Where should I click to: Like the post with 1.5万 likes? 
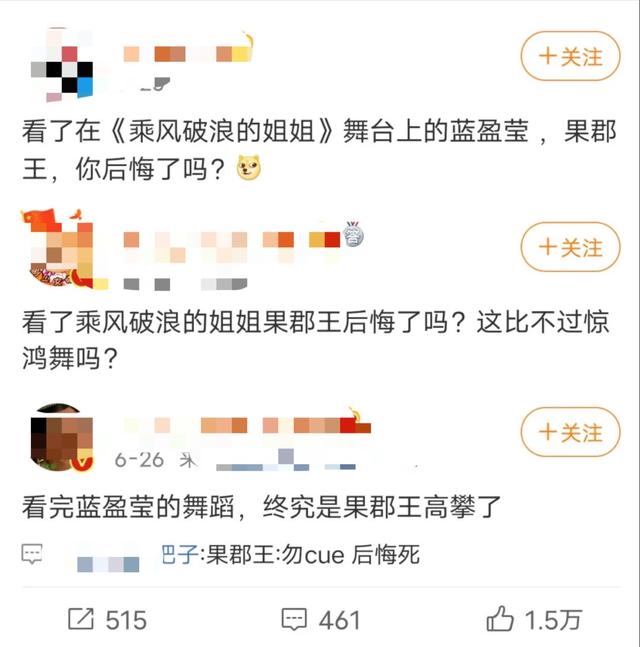tap(535, 619)
